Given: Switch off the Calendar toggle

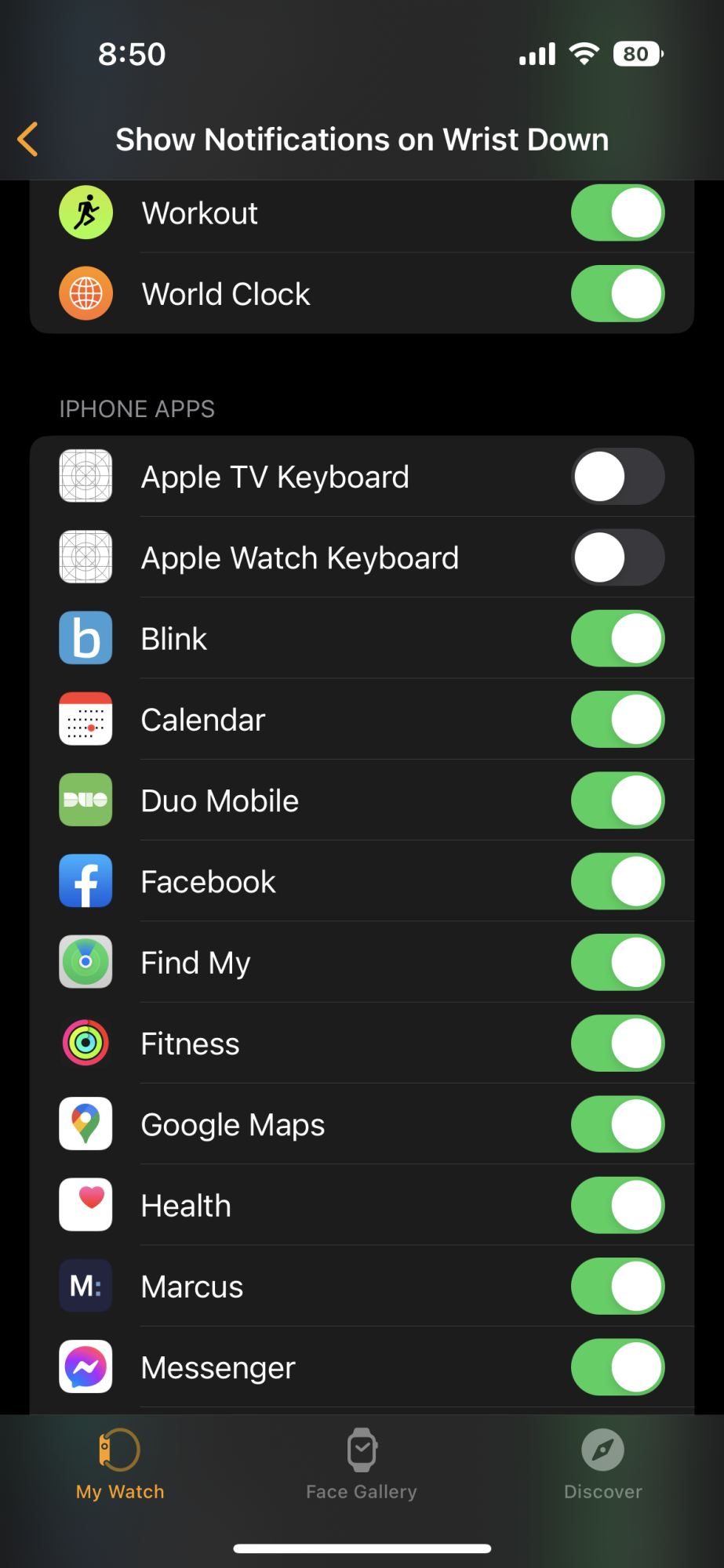Looking at the screenshot, I should (617, 720).
